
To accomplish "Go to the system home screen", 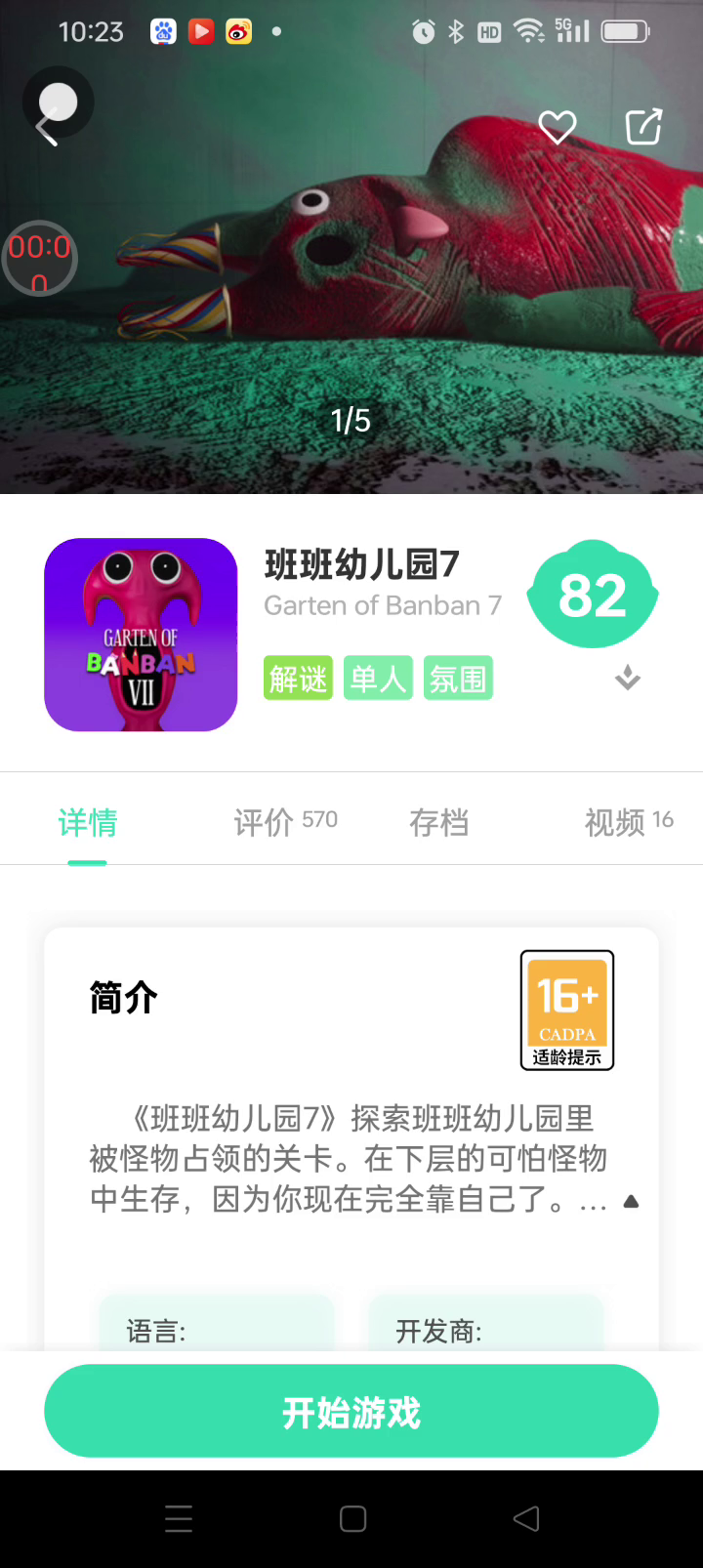I will 352,1518.
